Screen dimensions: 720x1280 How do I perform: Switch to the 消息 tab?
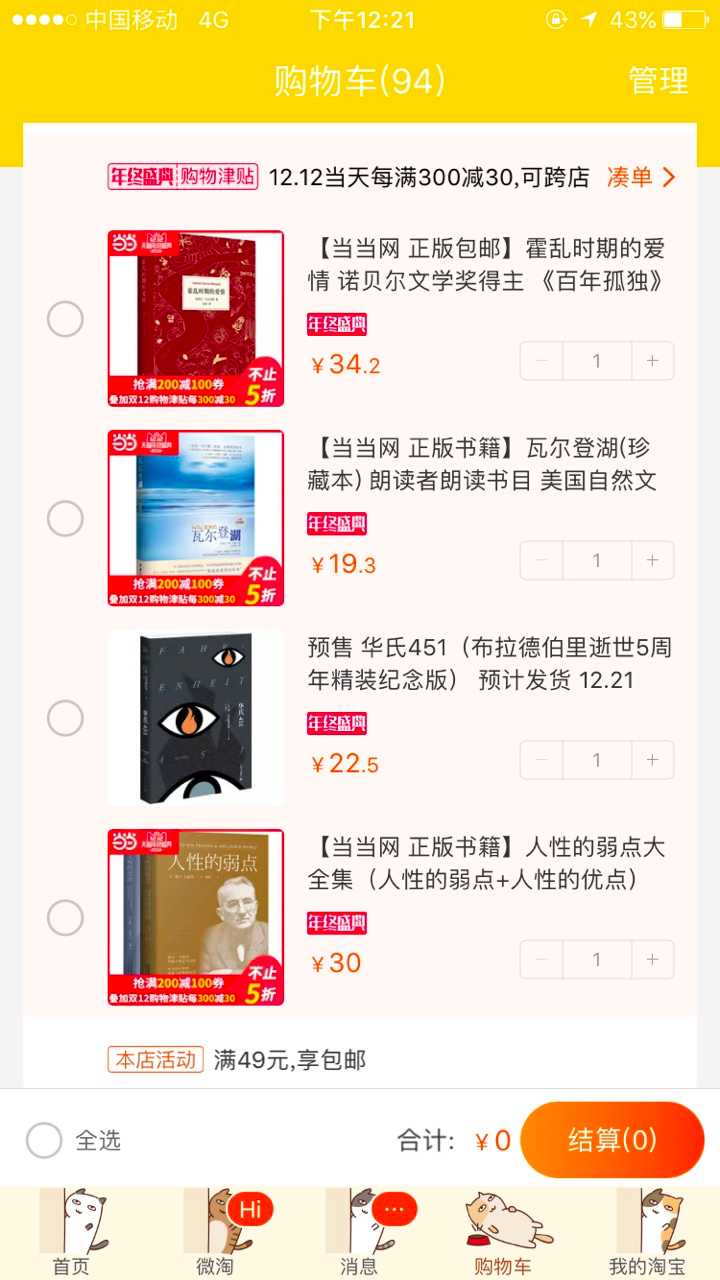coord(359,1233)
